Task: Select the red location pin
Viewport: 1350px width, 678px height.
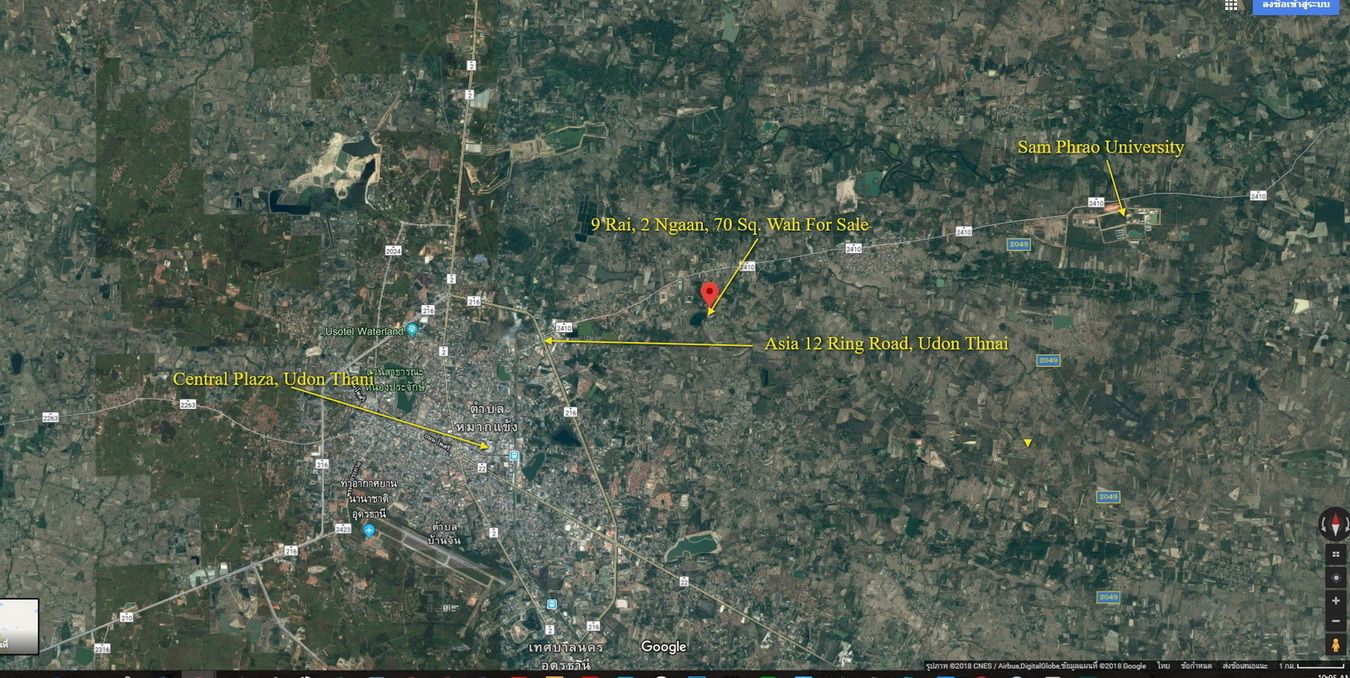Action: 709,293
